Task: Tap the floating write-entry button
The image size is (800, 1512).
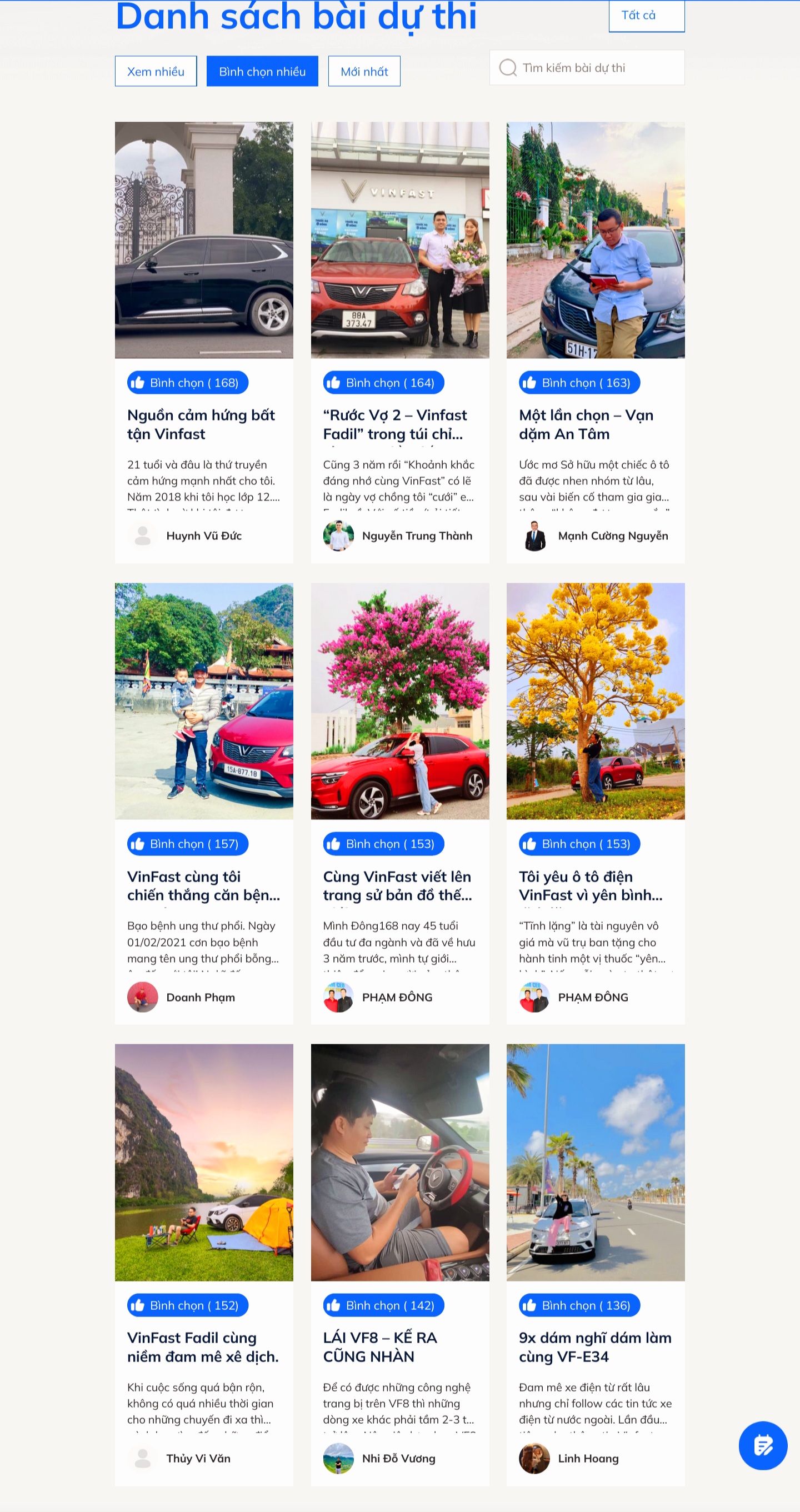Action: click(x=762, y=1445)
